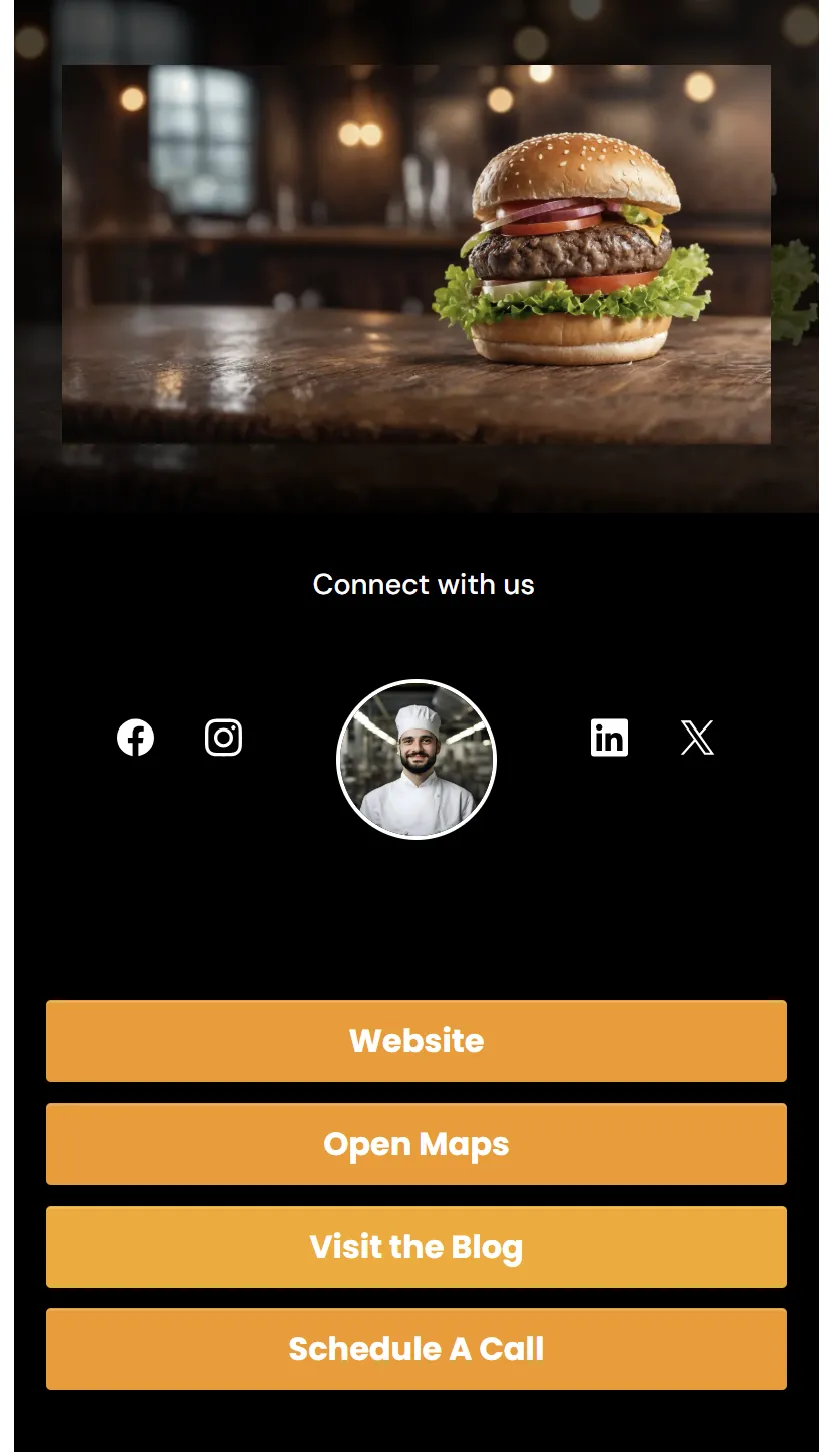Viewport: 828px width, 1452px height.
Task: Open the LinkedIn page icon
Action: (609, 738)
